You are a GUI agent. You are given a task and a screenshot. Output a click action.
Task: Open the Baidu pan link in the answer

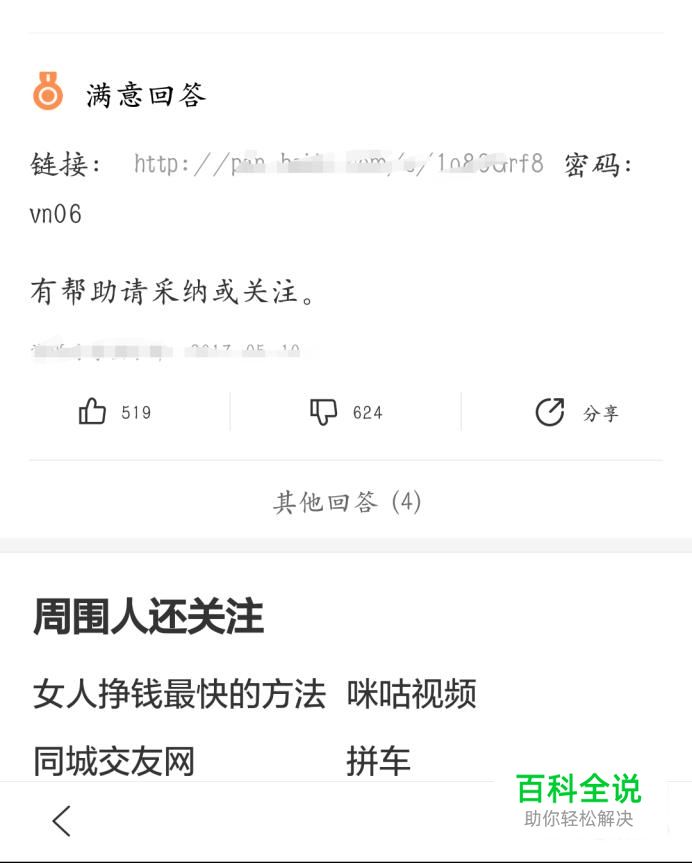tap(339, 164)
